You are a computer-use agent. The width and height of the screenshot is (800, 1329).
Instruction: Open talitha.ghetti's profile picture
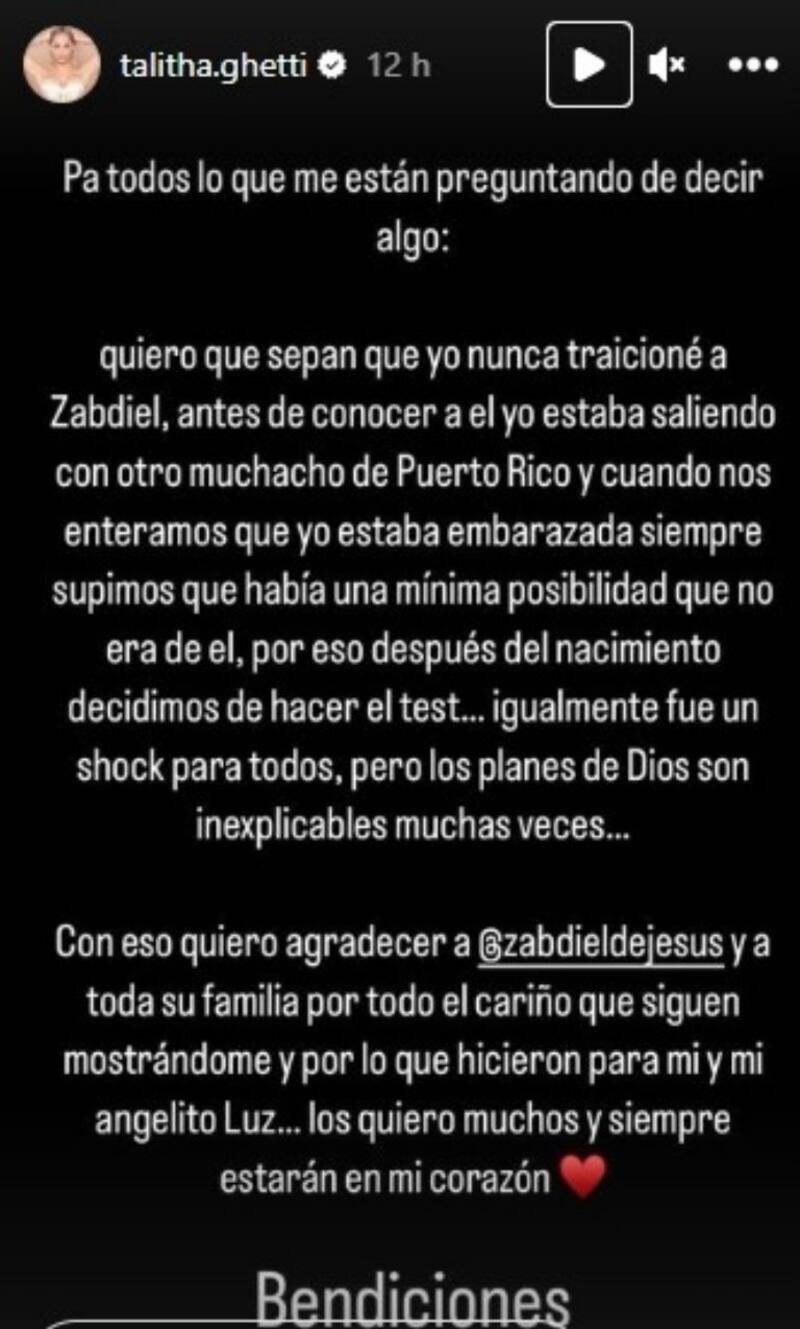(62, 64)
